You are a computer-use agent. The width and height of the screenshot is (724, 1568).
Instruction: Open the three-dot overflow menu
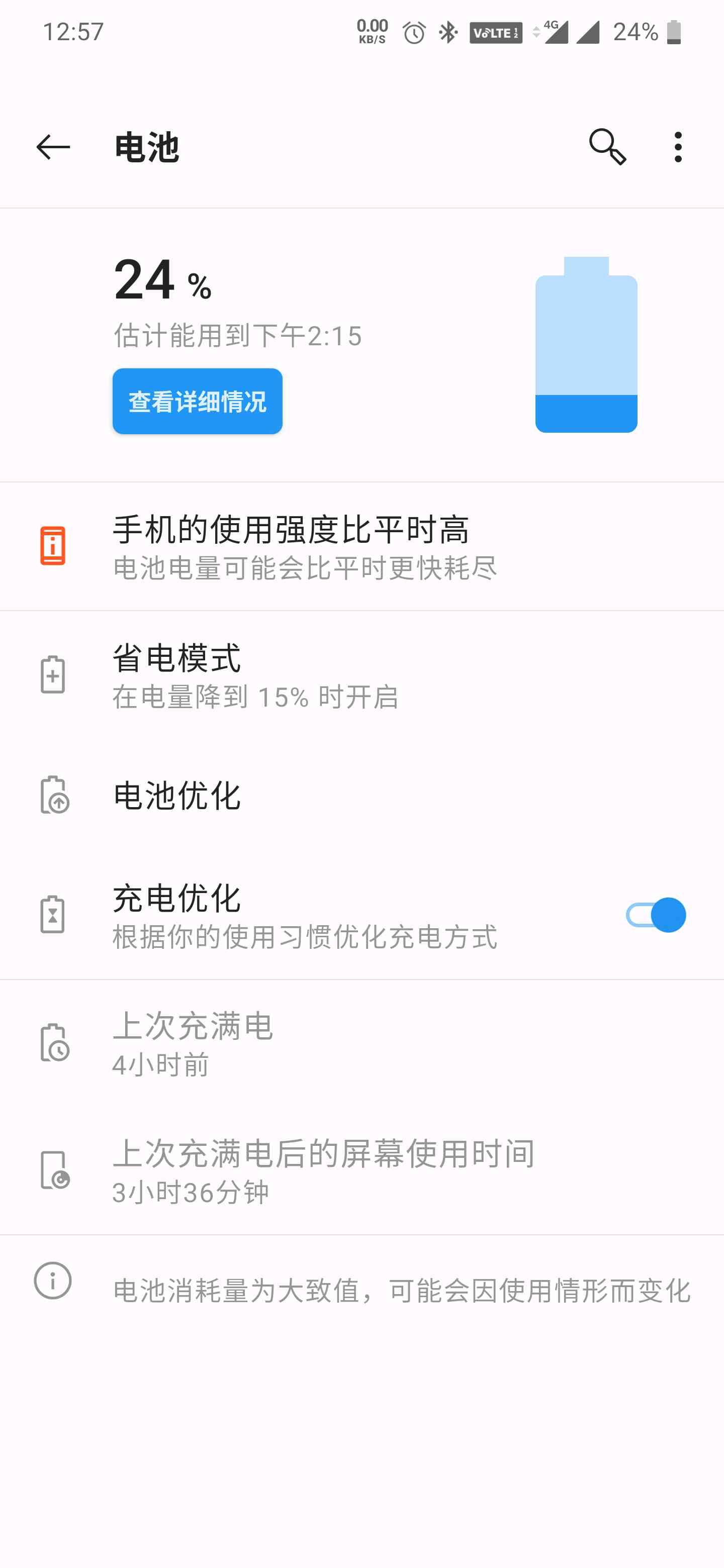(678, 147)
